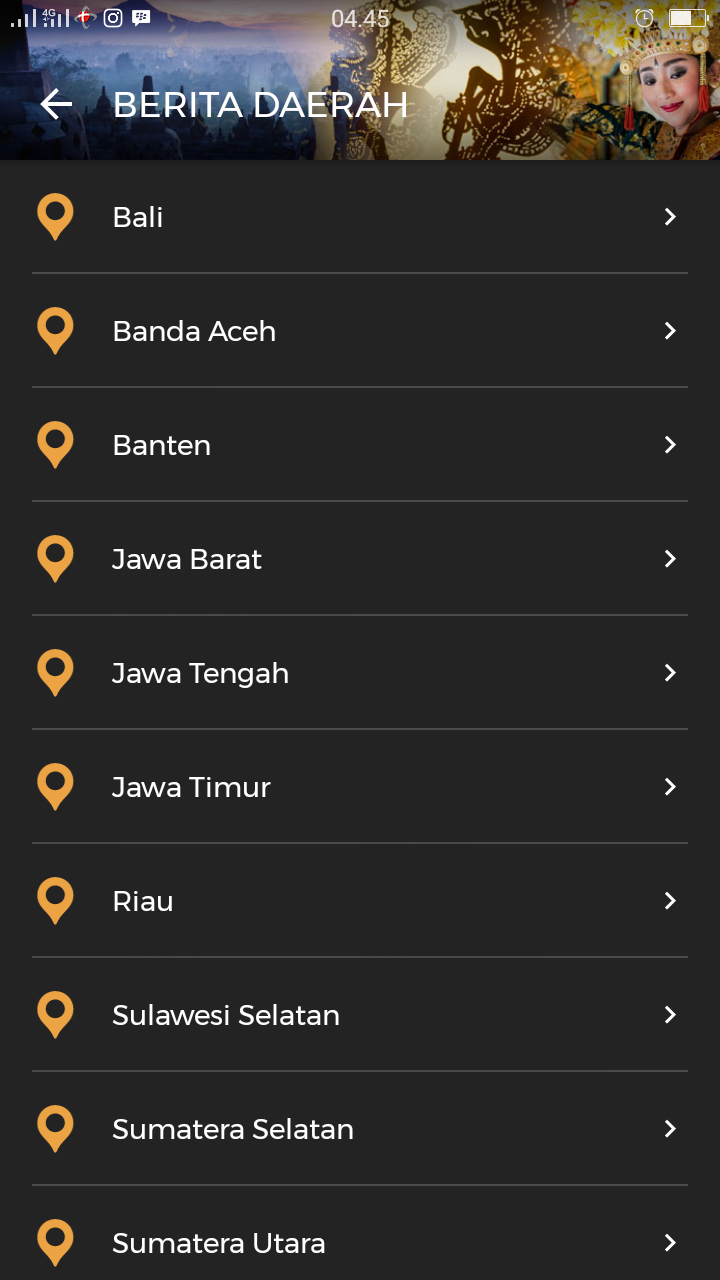
Task: Open Banten regional news
Action: [x=360, y=445]
